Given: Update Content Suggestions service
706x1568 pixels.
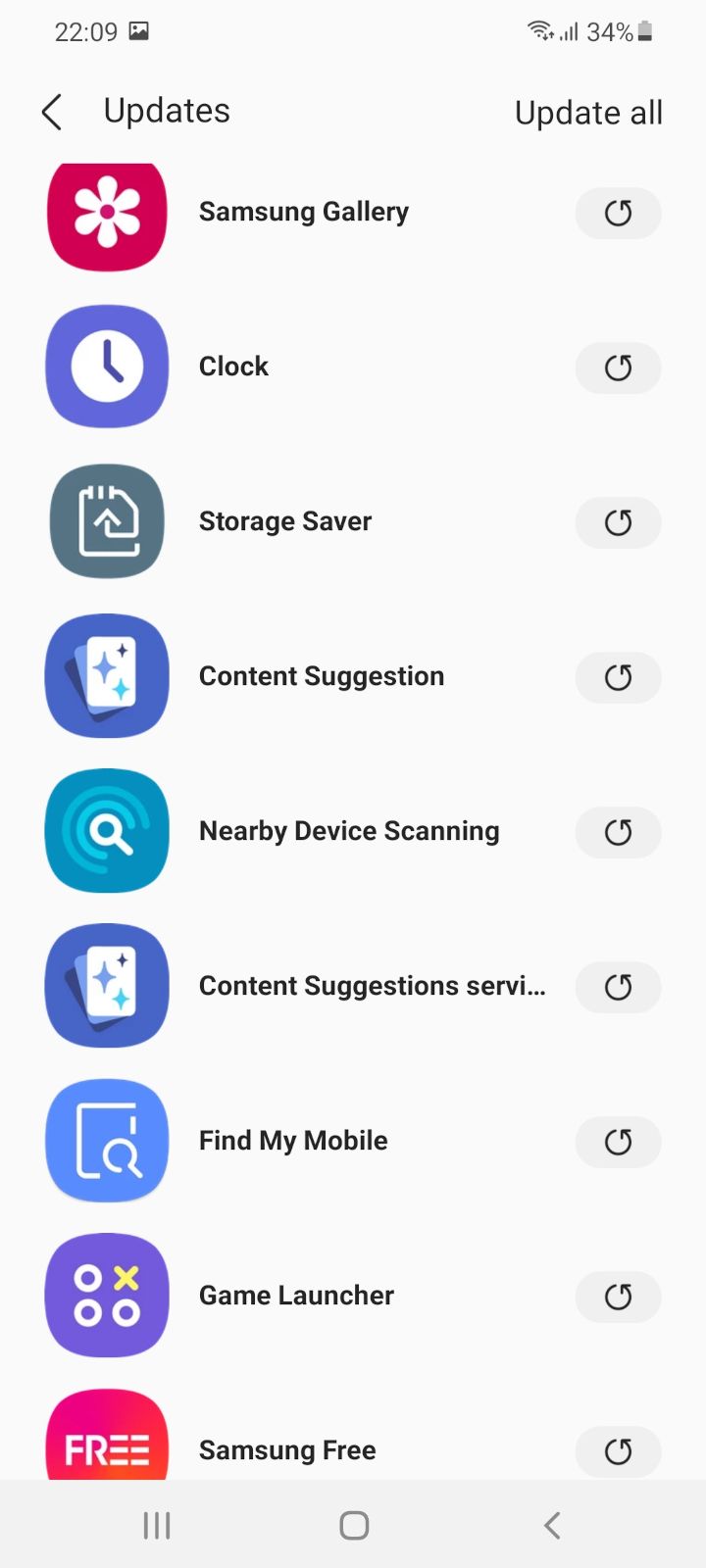Looking at the screenshot, I should (618, 987).
